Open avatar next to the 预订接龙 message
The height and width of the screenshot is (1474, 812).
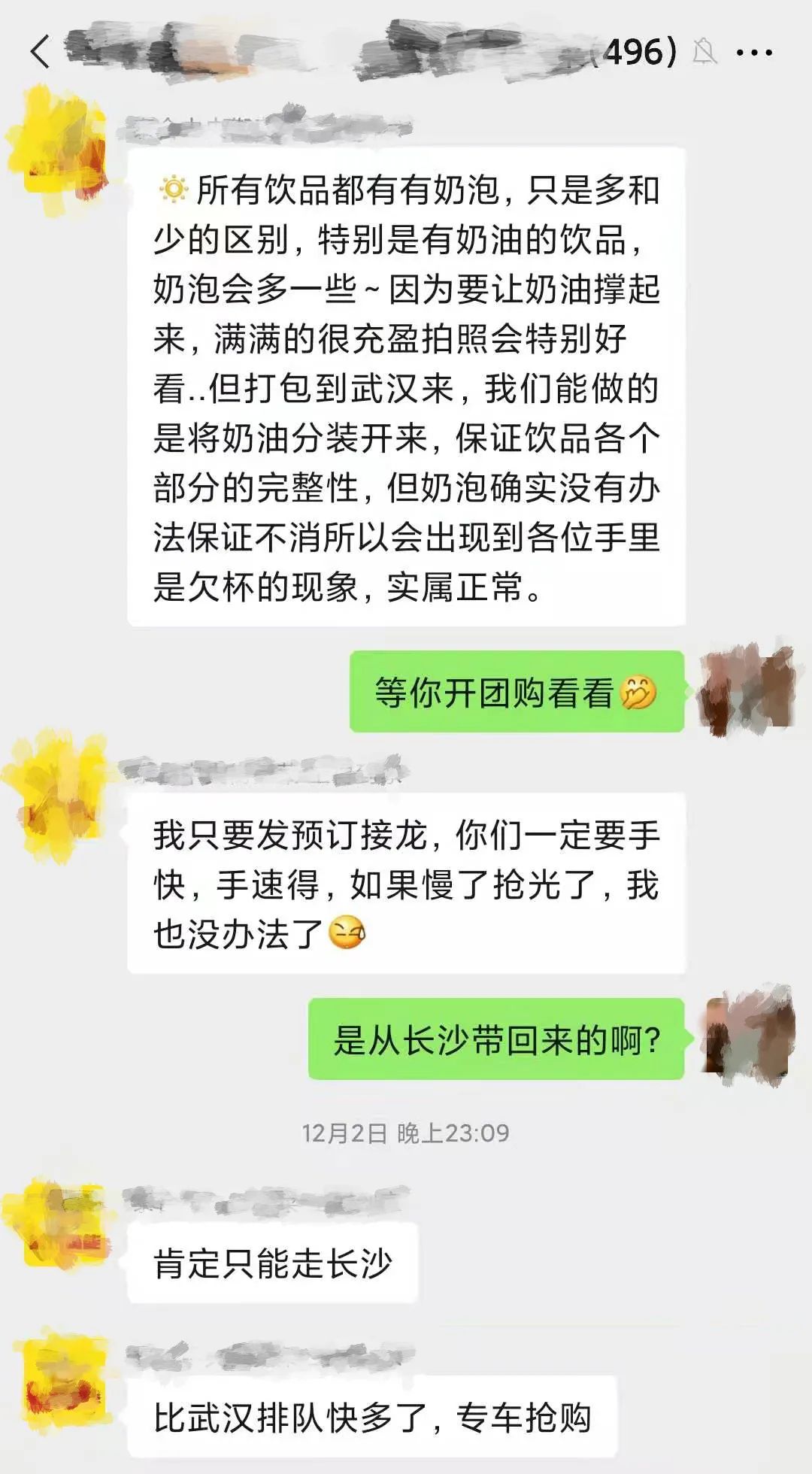(x=62, y=797)
